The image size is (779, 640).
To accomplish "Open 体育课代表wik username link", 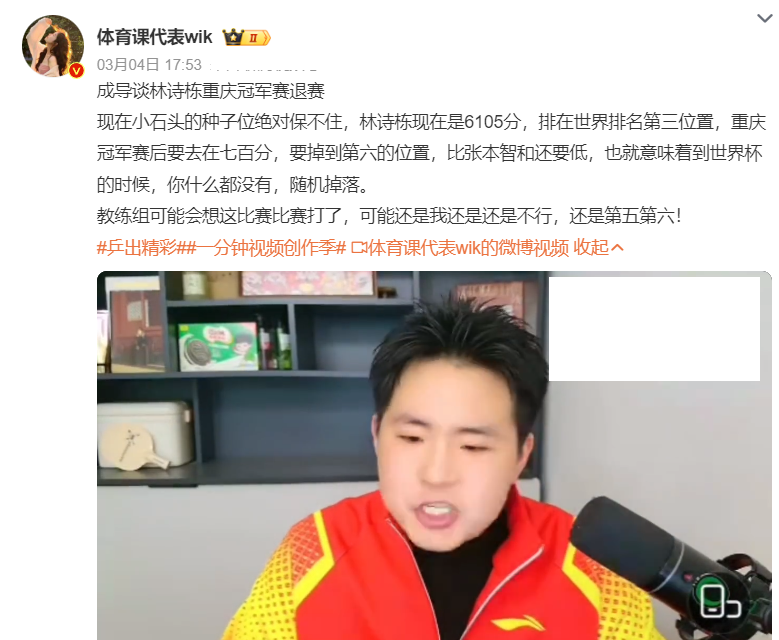I will (x=155, y=37).
